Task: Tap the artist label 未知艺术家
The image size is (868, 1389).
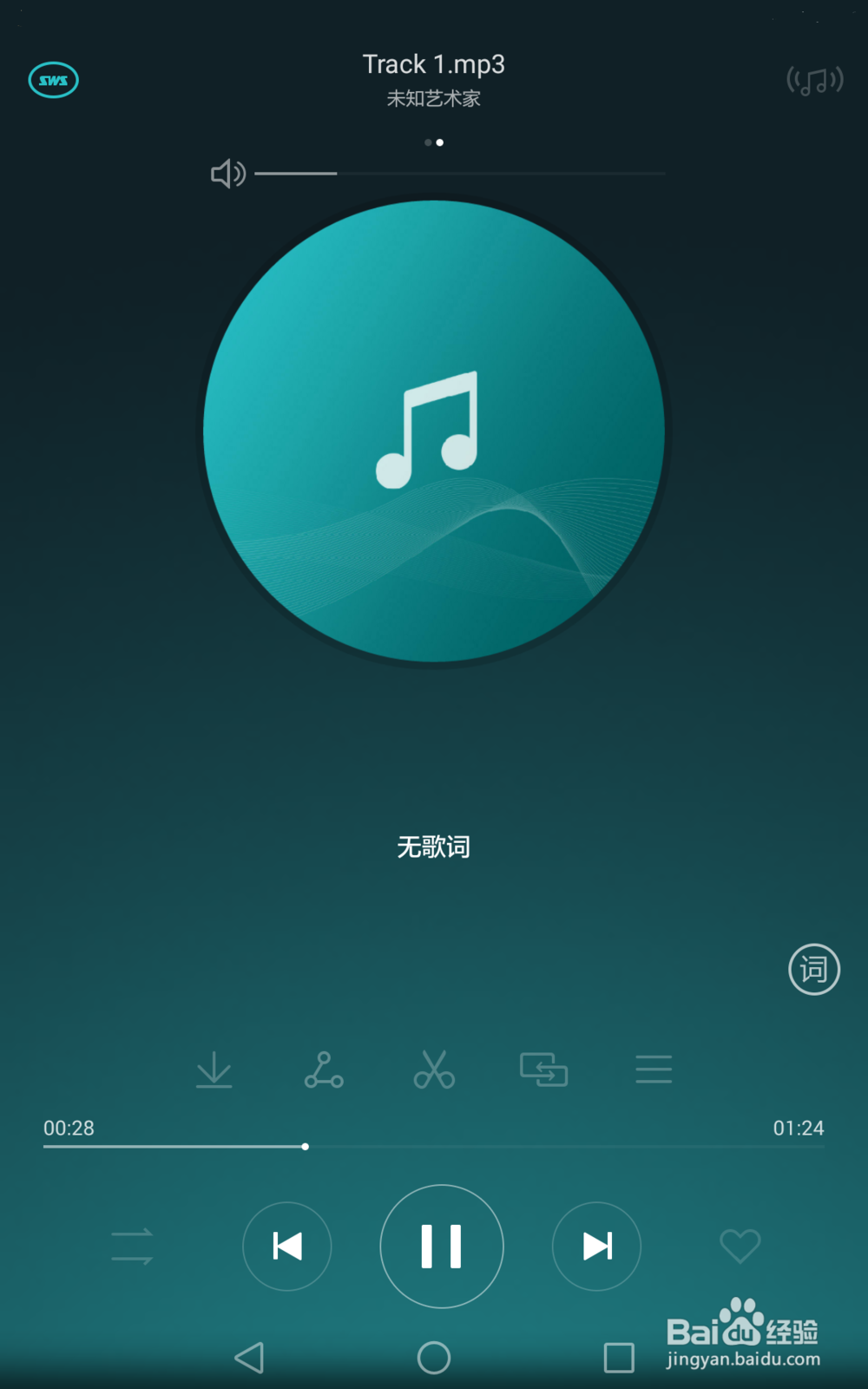Action: tap(434, 99)
